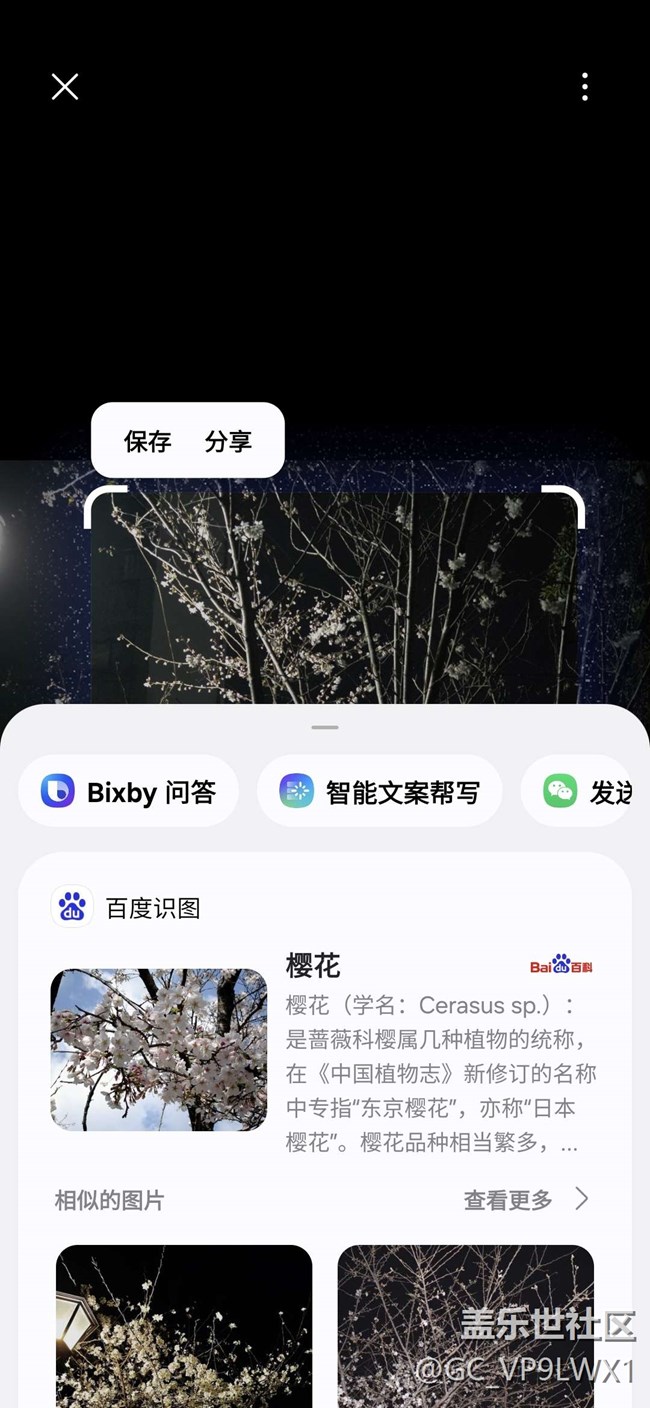The image size is (650, 1408).
Task: Tap 分享 to share the selection
Action: (x=228, y=441)
